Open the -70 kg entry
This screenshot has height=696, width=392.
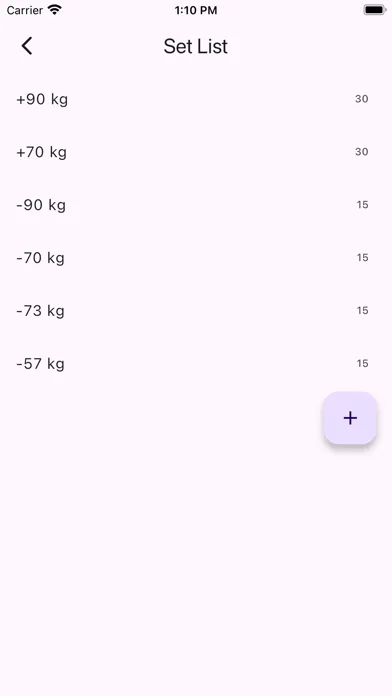point(196,257)
